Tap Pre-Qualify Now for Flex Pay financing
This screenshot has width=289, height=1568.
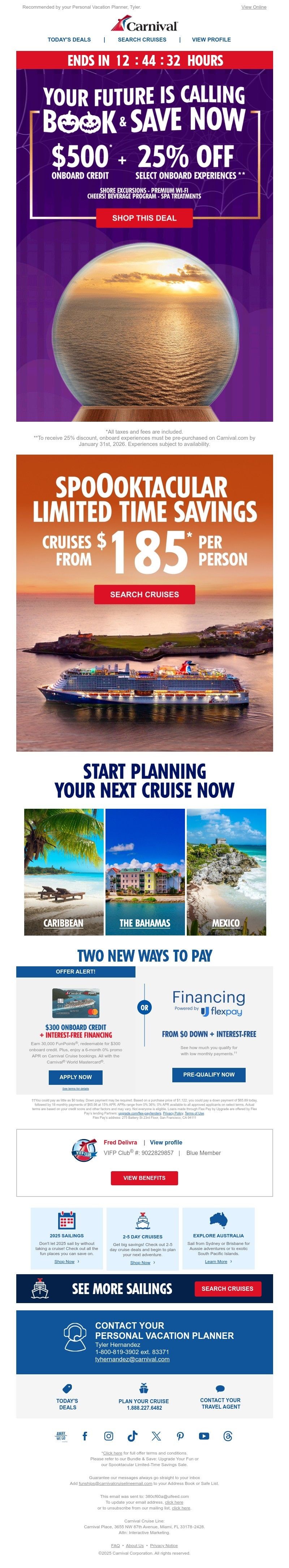click(x=209, y=1074)
